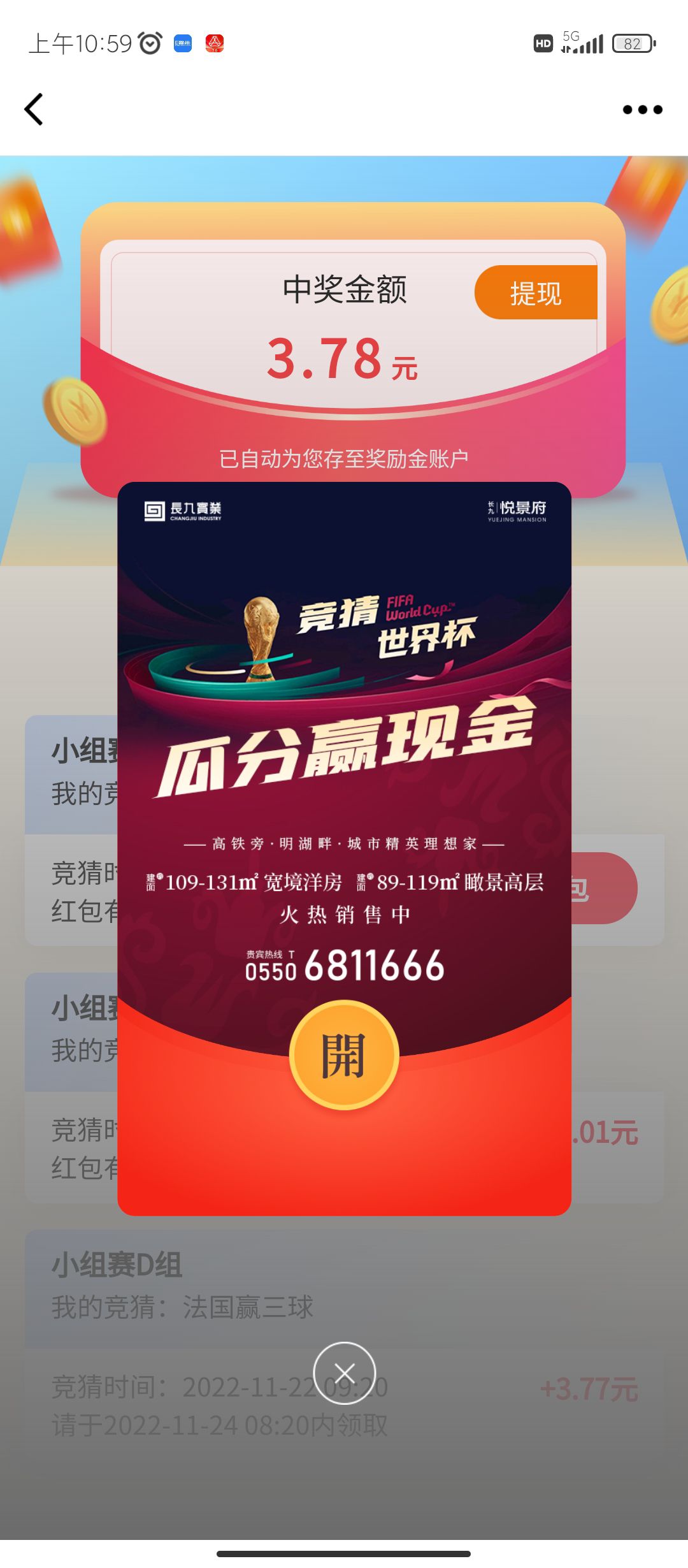The image size is (688, 1568).
Task: Tap the gold 開 button on red envelope
Action: point(344,1055)
